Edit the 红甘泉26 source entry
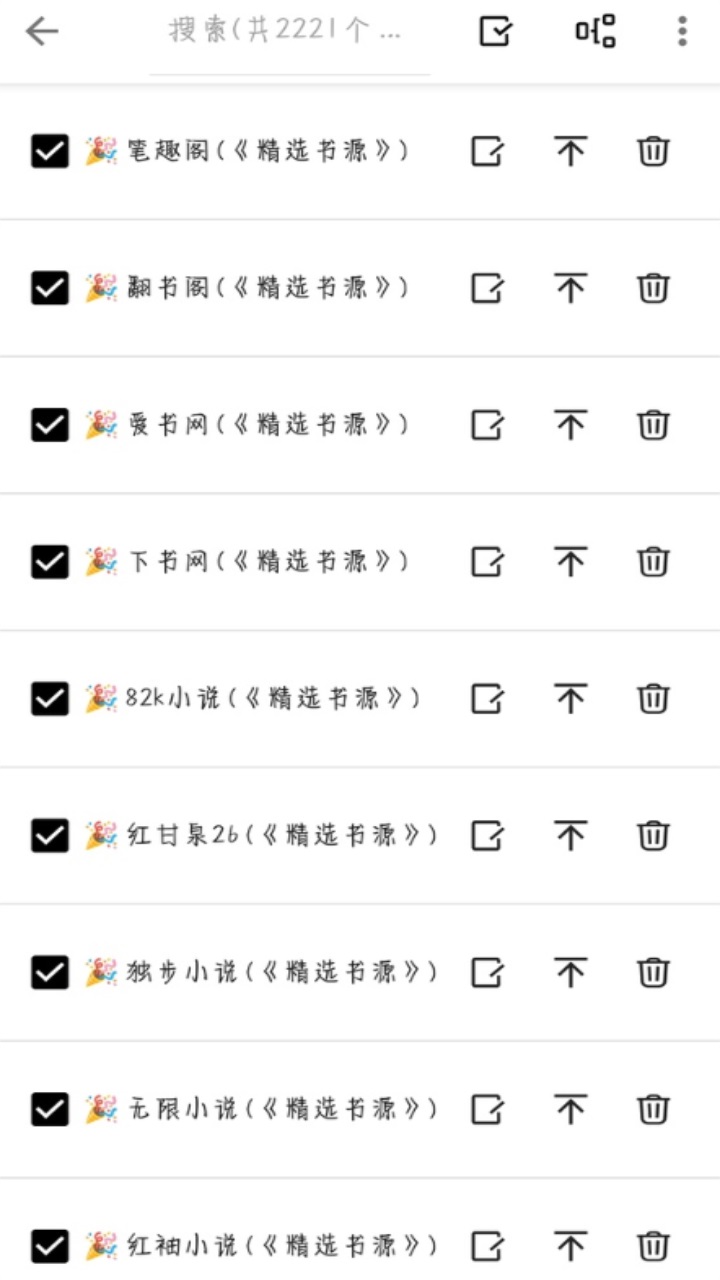 (486, 835)
